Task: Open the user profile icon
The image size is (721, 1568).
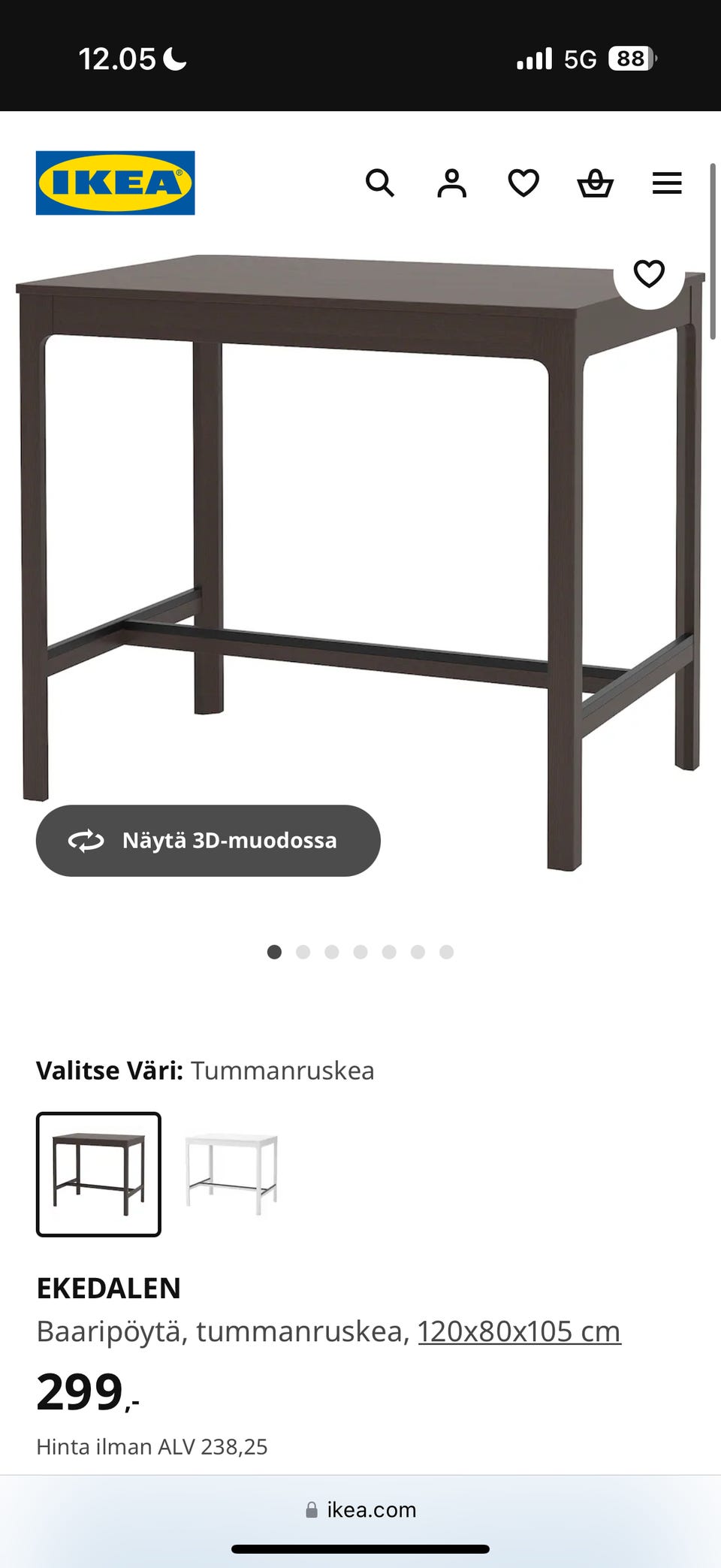Action: click(451, 183)
